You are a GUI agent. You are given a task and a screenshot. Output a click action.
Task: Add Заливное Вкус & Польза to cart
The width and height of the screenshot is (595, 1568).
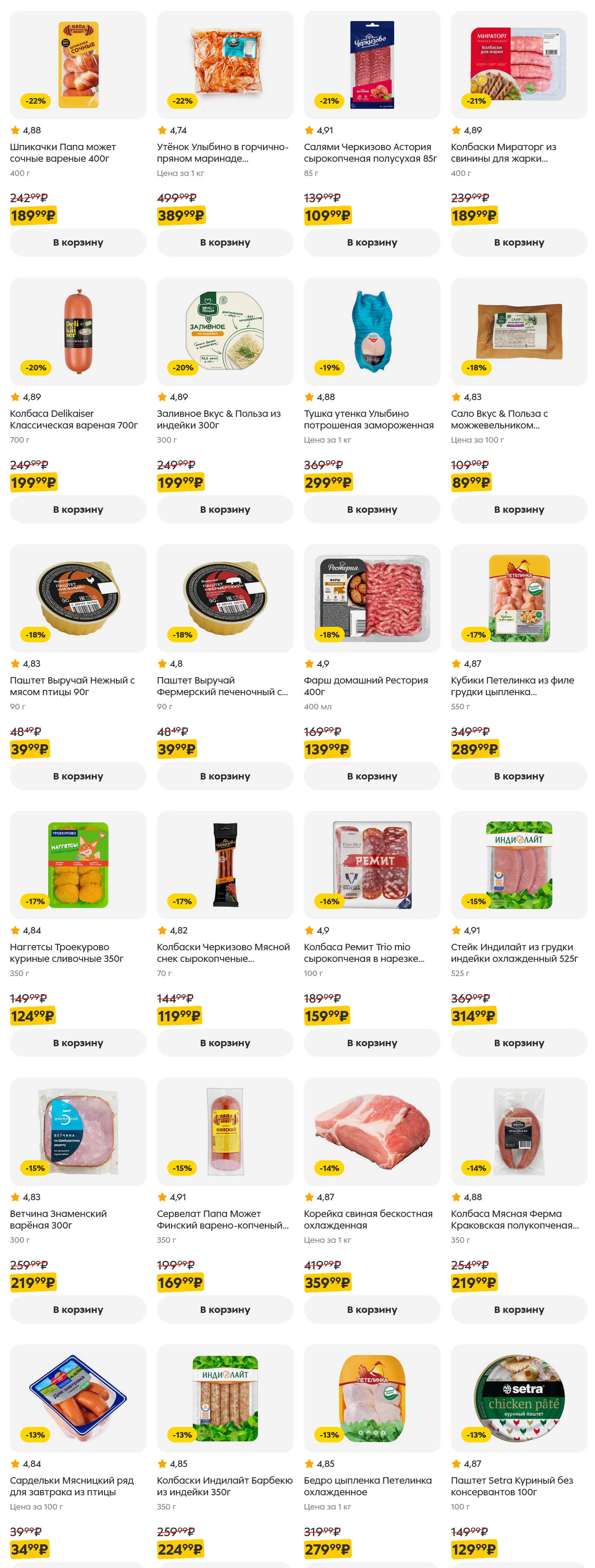tap(224, 509)
